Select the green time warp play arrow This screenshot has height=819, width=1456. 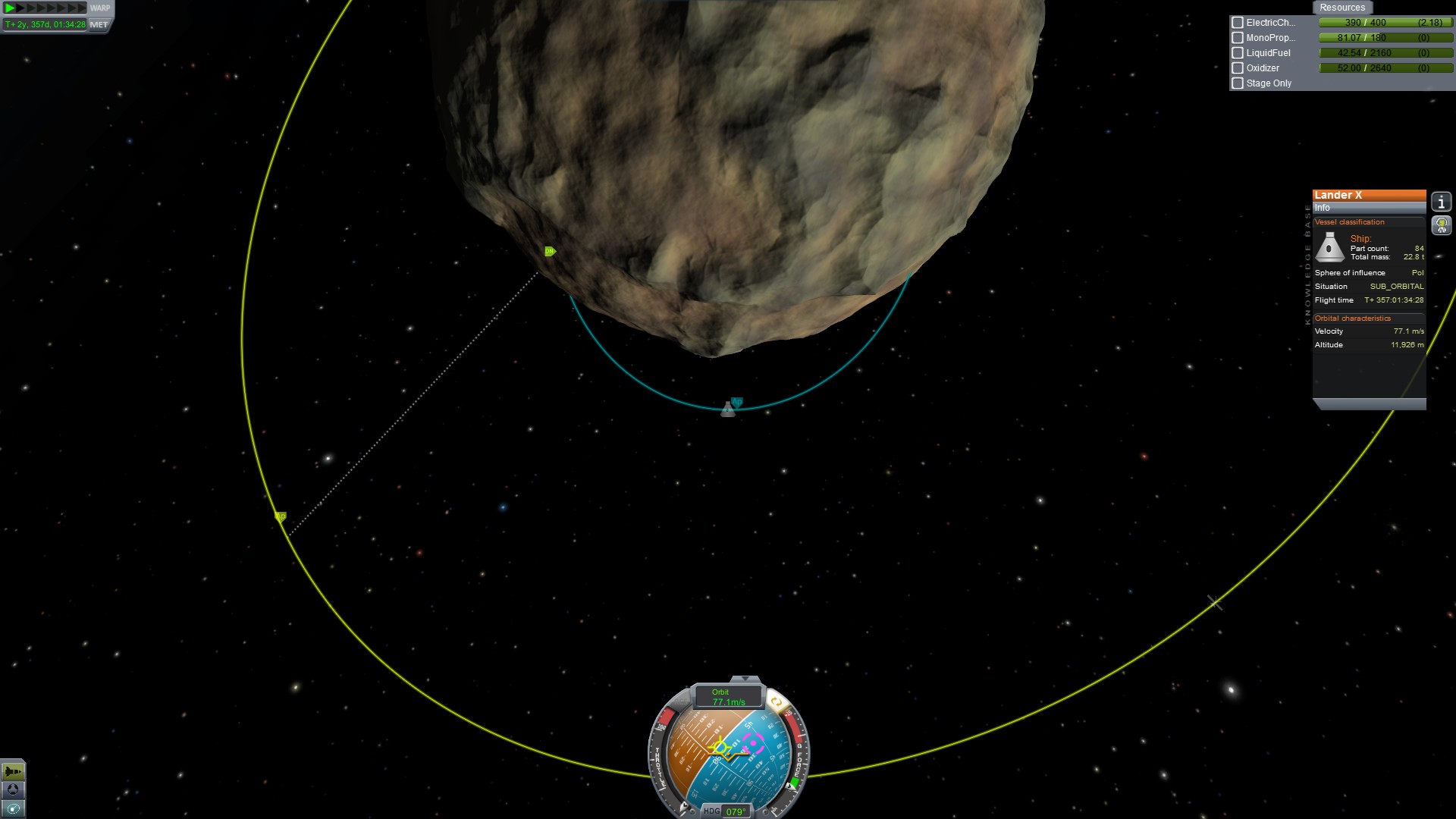click(x=10, y=8)
